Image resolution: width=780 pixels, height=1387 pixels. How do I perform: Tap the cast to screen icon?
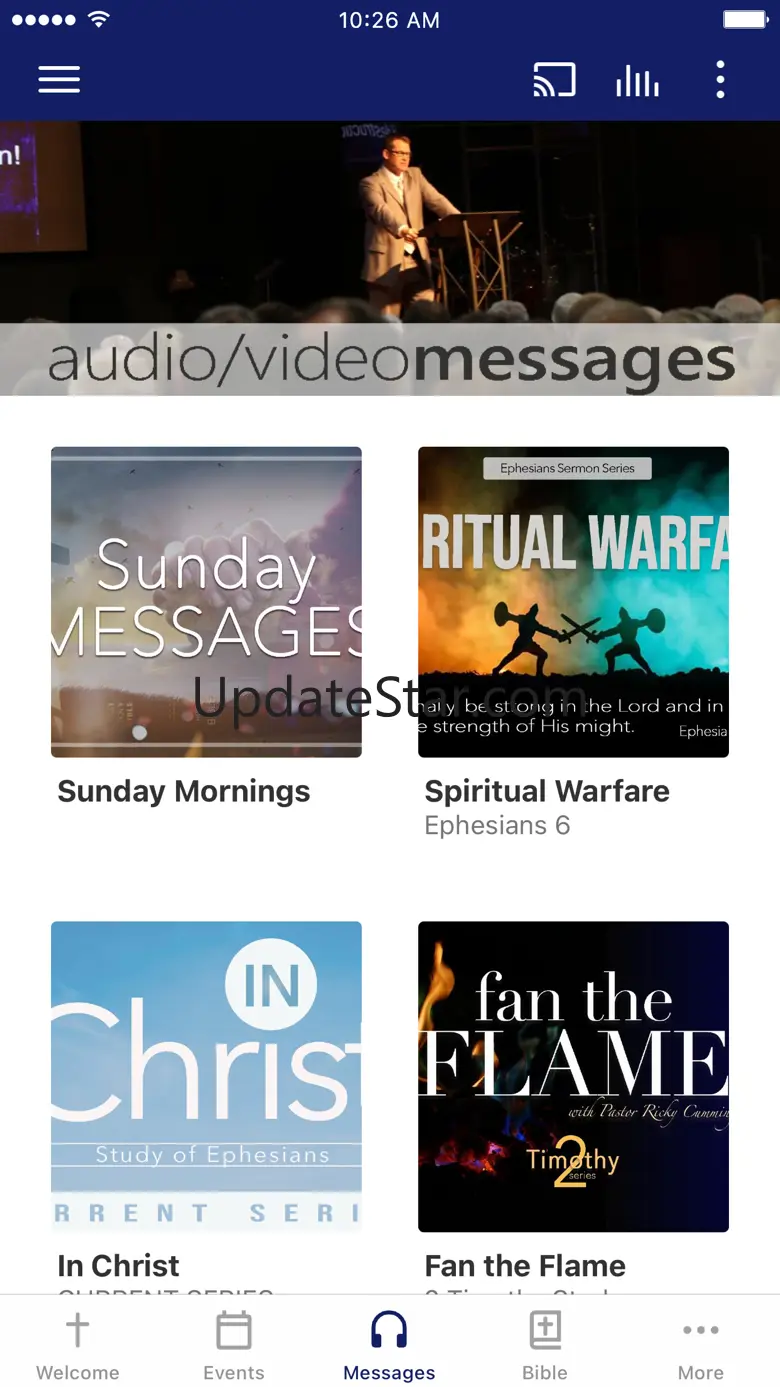tap(554, 80)
